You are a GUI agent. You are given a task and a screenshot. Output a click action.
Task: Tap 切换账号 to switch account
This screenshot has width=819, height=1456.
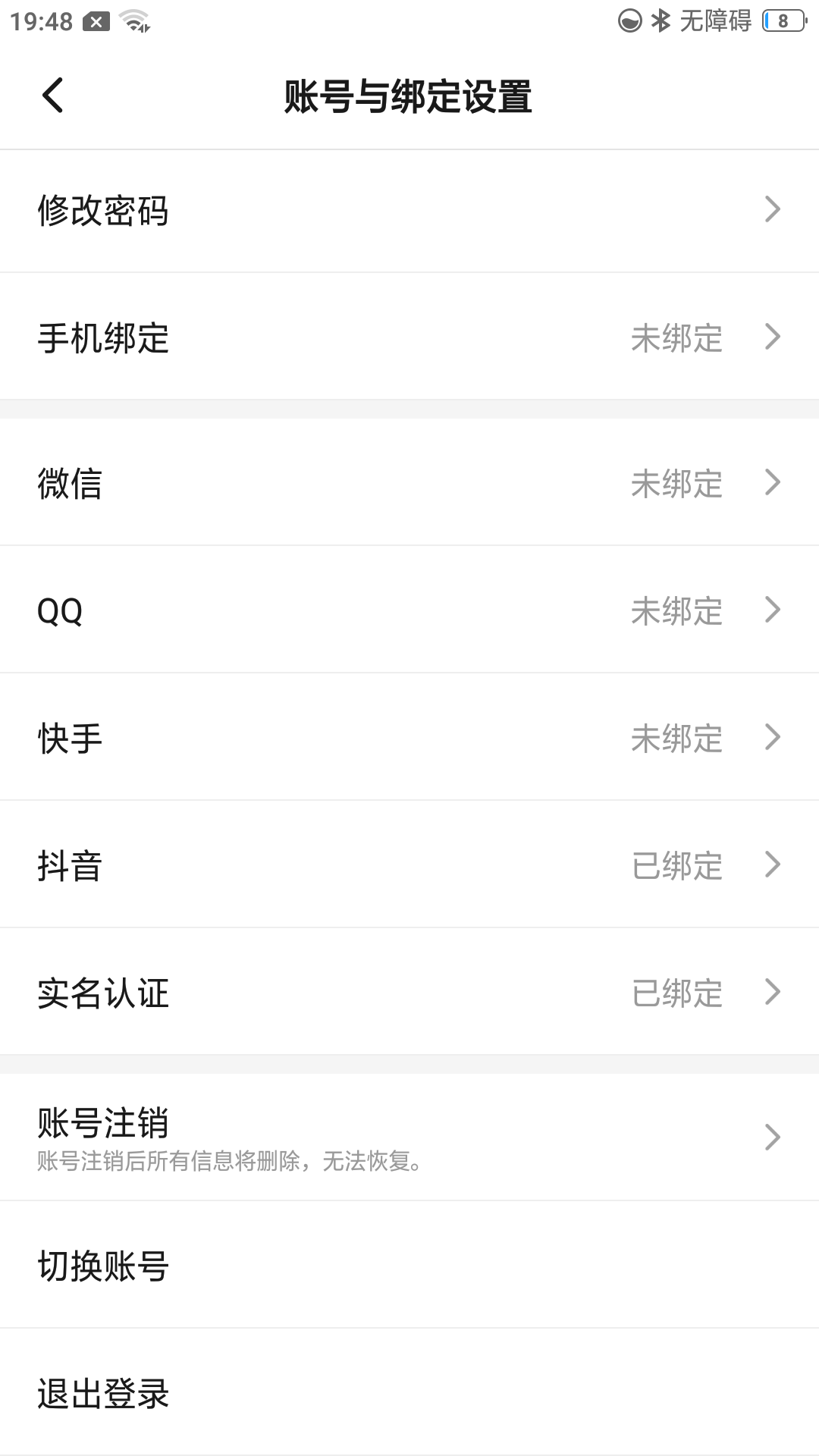coord(409,1265)
